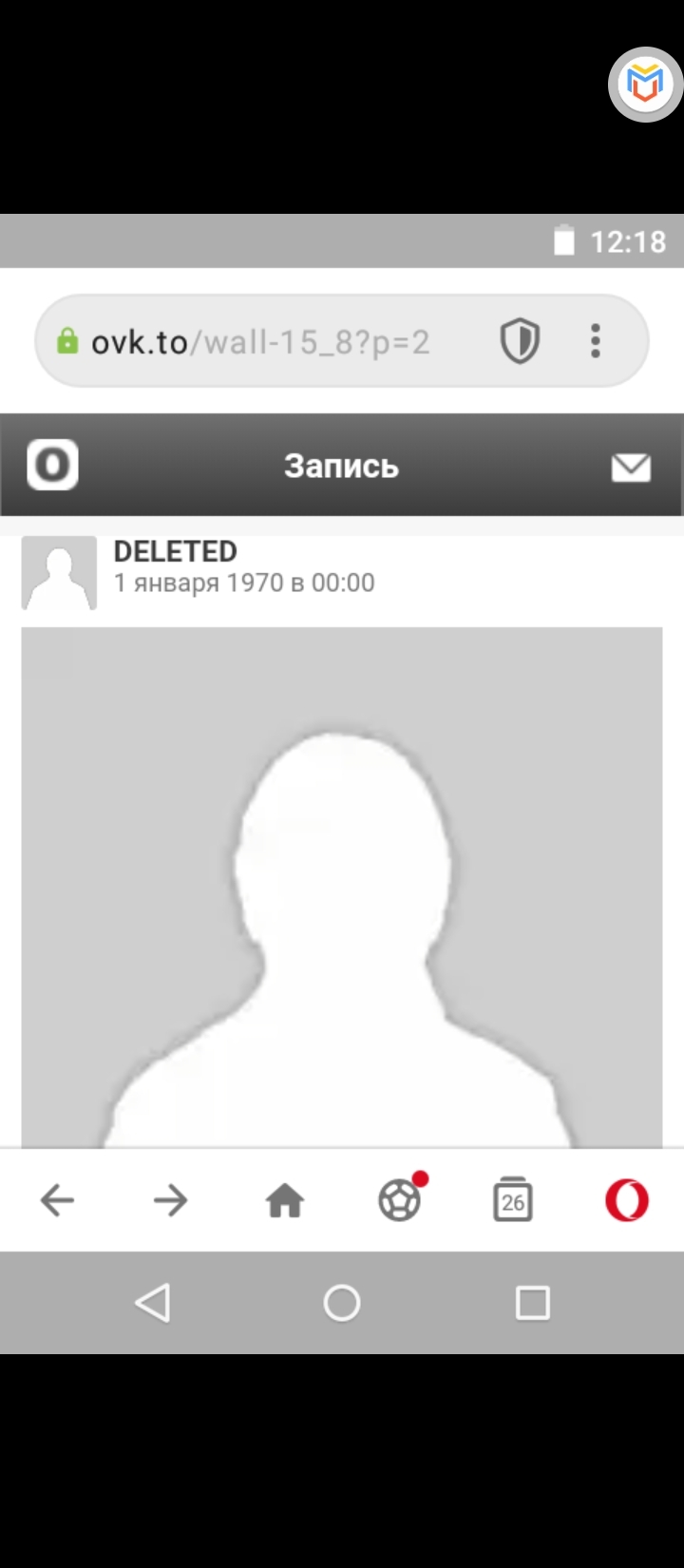
Task: Open messages via the envelope icon
Action: click(631, 467)
